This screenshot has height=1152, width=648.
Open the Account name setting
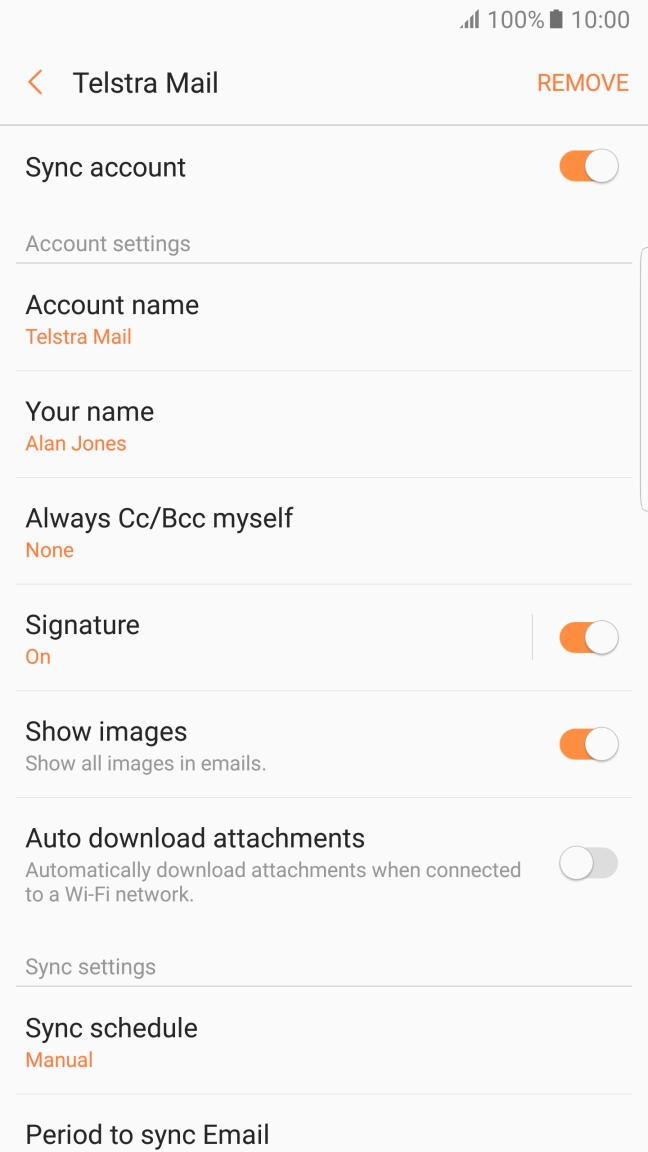300,319
